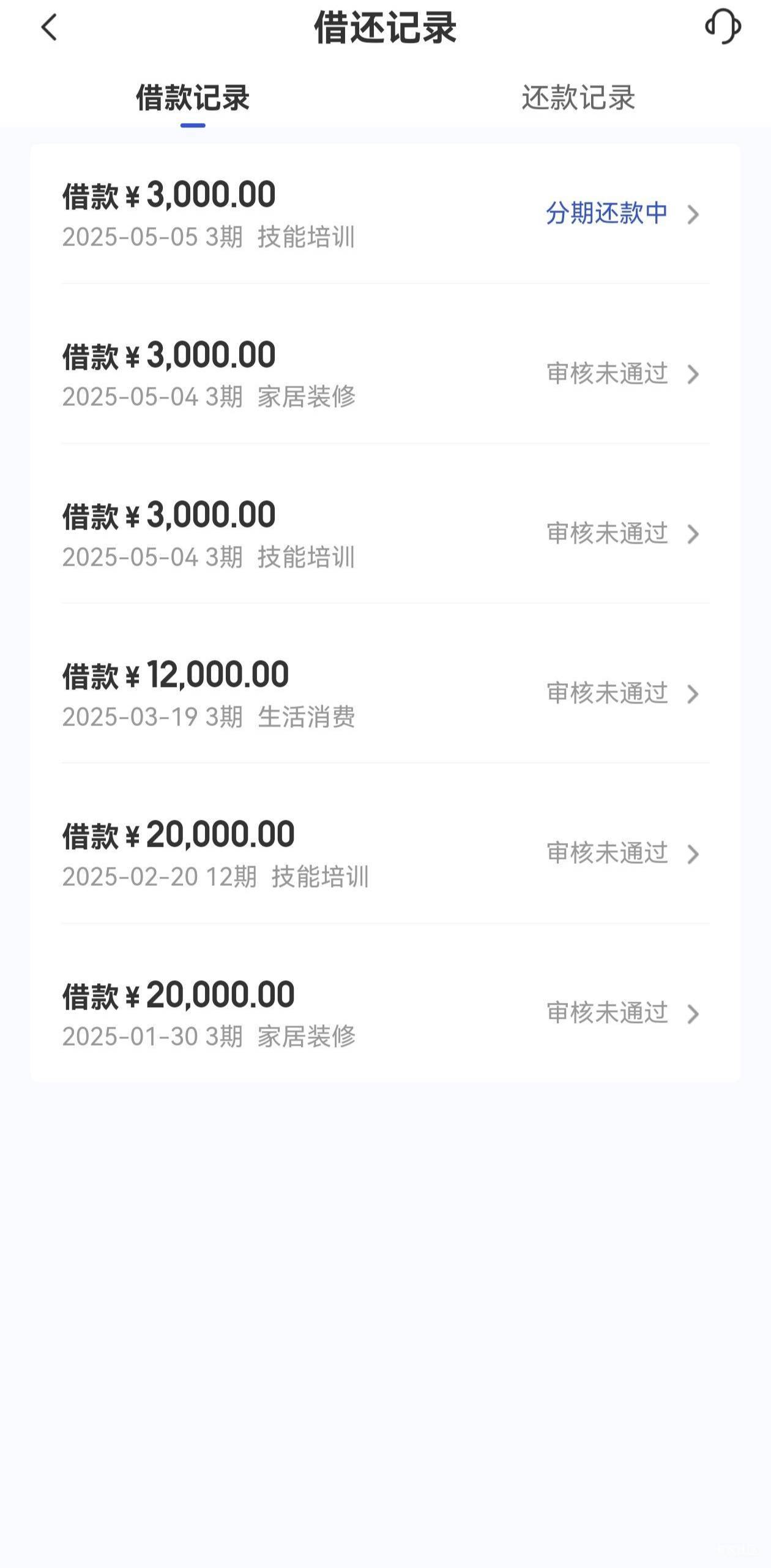The height and width of the screenshot is (1568, 771).
Task: Switch to the 还款记录 tab
Action: tap(578, 98)
